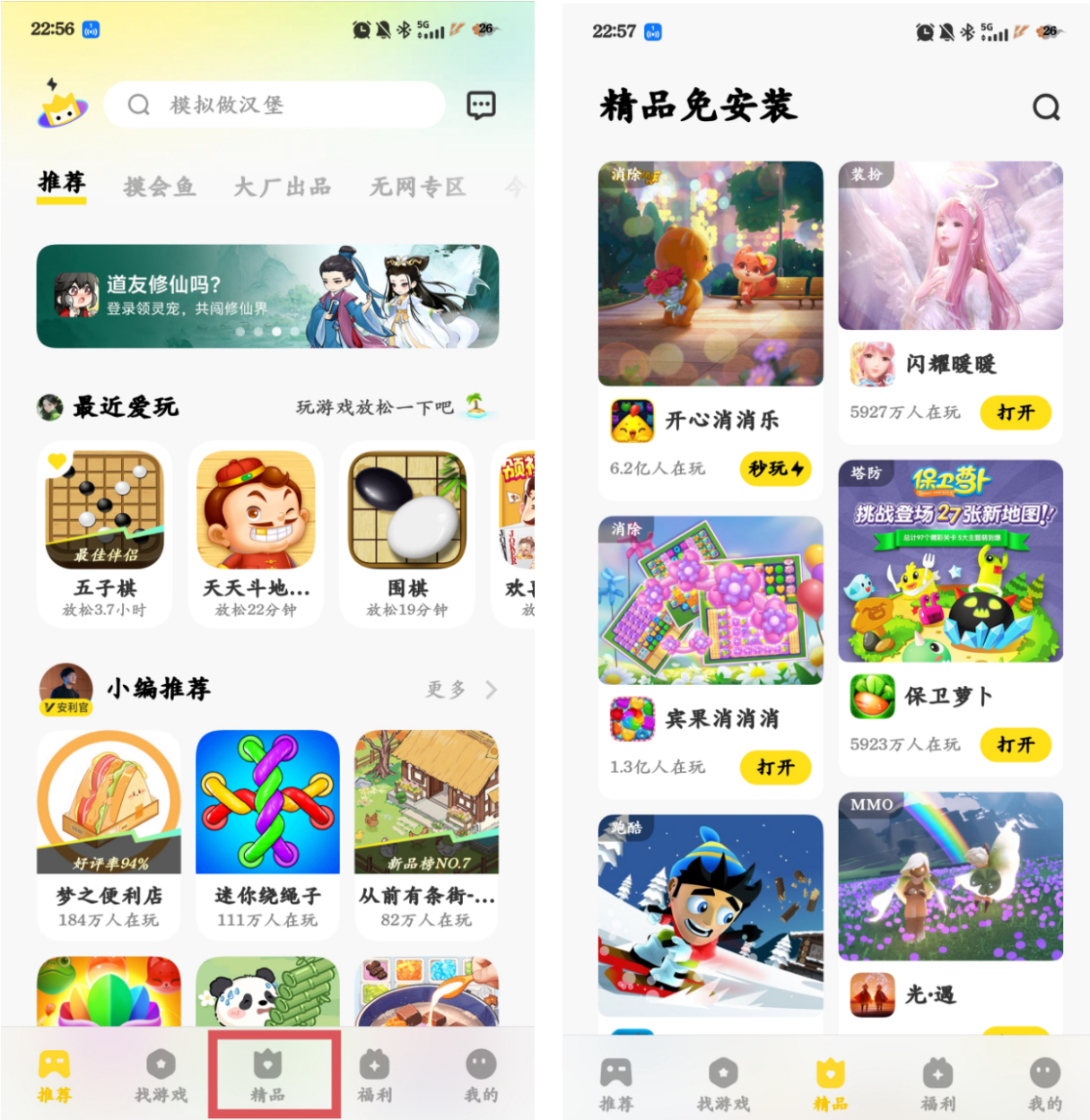
Task: Open the search box showing 模拟做汉堡
Action: pos(274,106)
